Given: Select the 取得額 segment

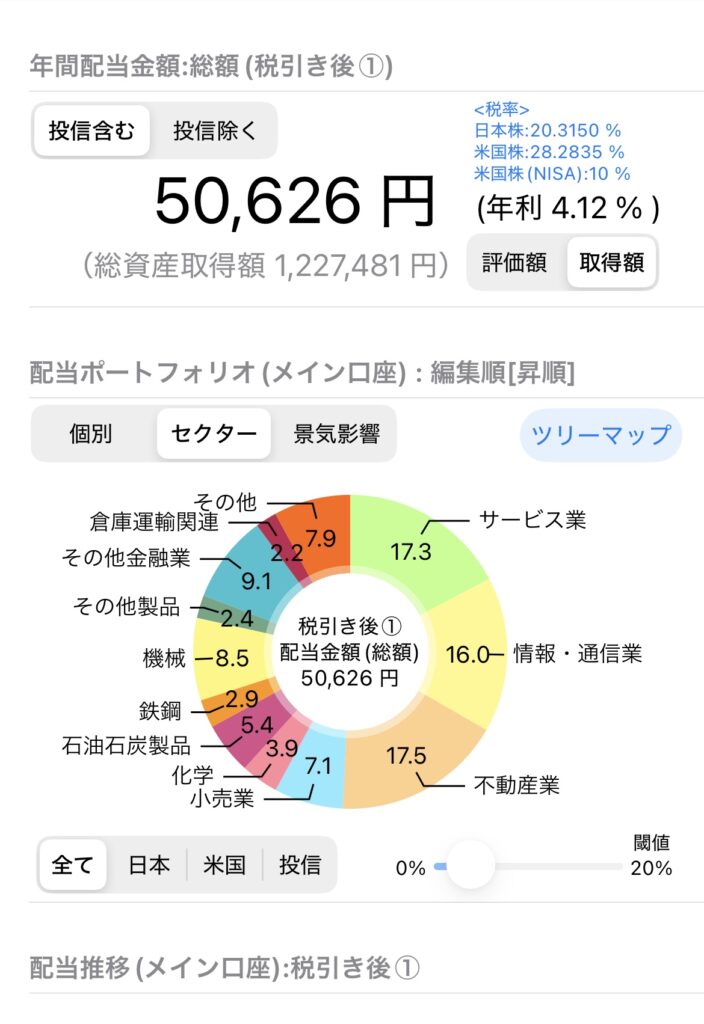Looking at the screenshot, I should pos(611,263).
